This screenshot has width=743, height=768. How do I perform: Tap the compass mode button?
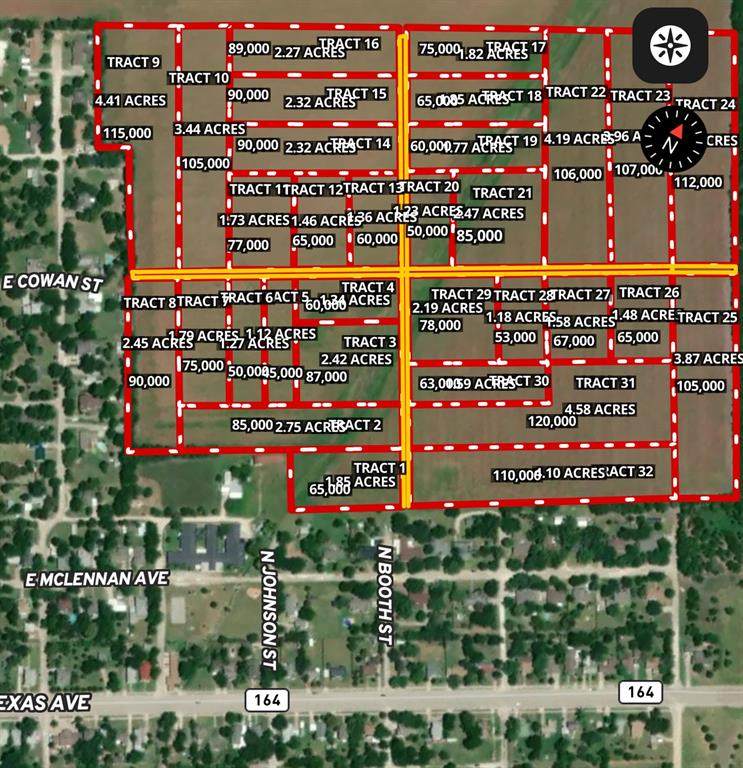click(x=670, y=45)
